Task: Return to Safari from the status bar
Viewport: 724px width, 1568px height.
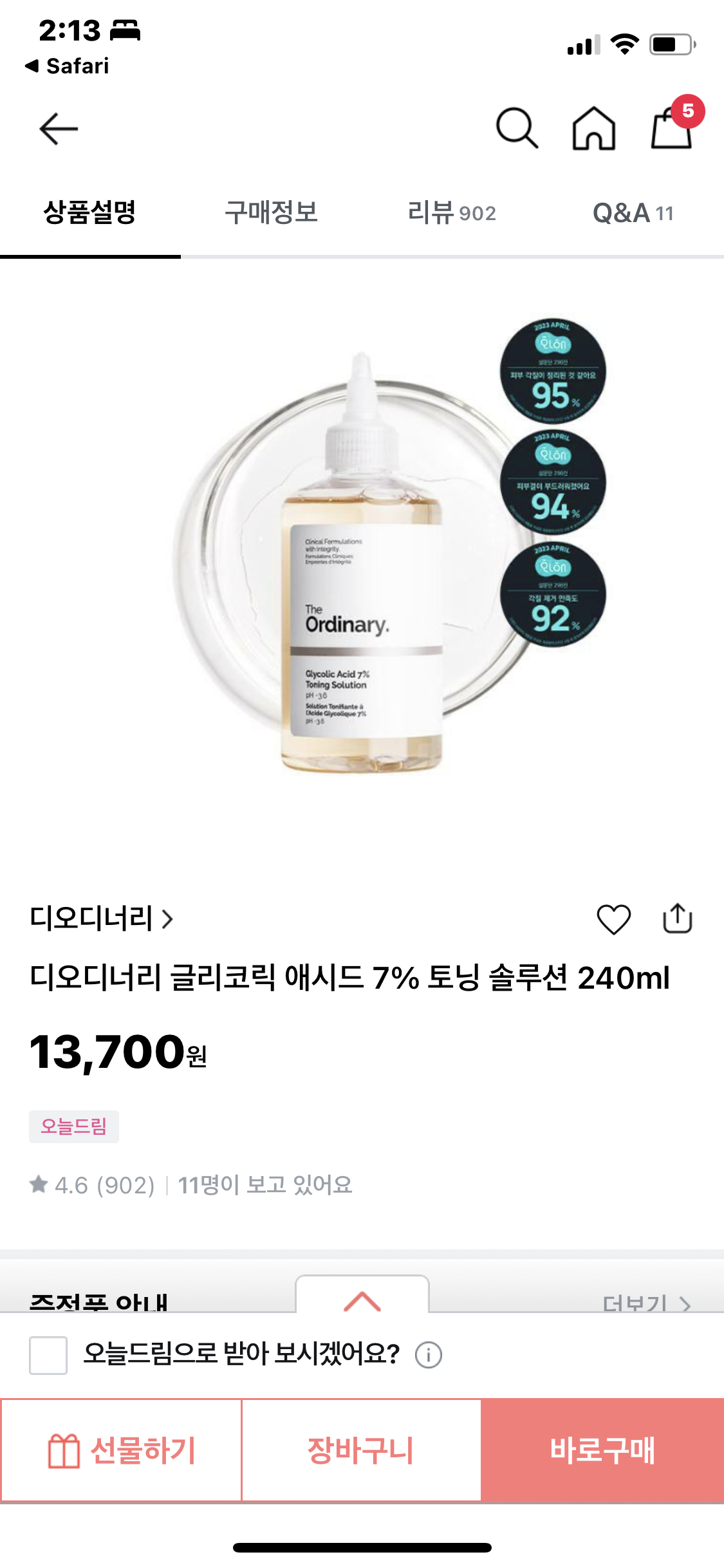Action: tap(68, 66)
